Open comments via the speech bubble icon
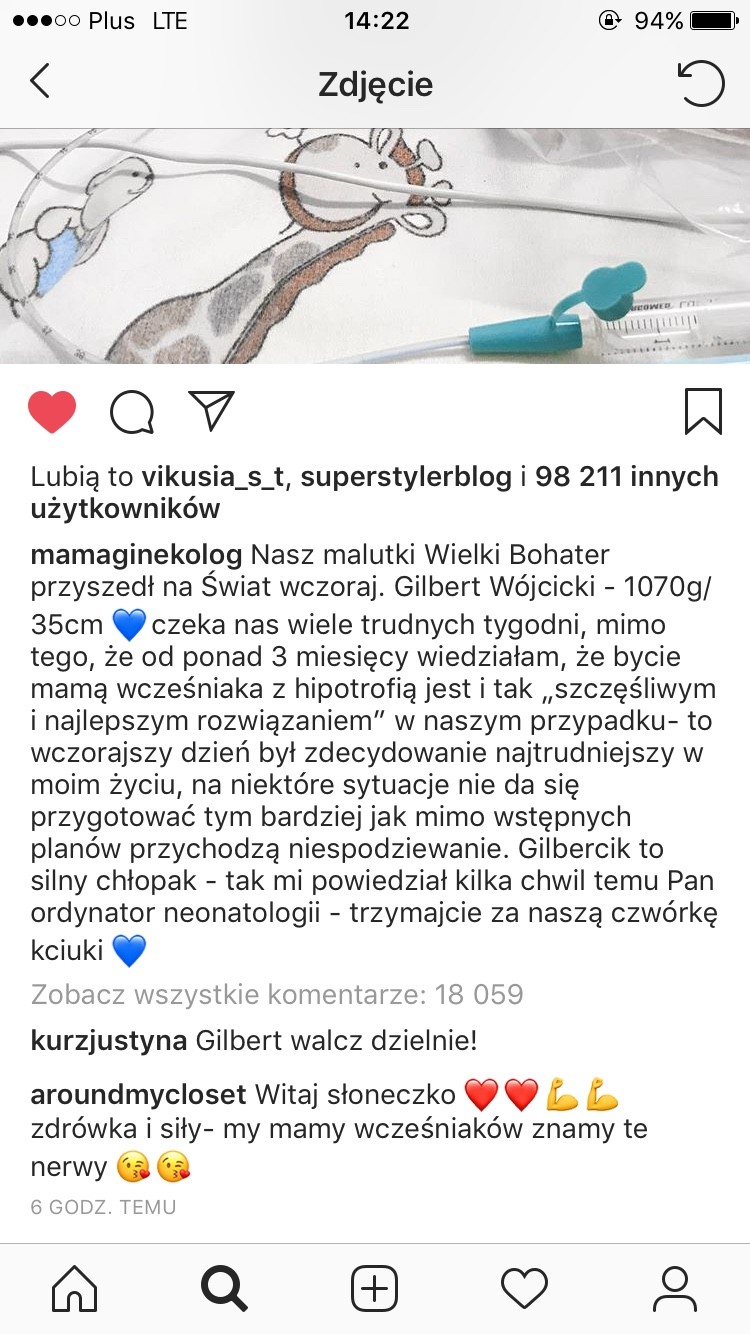Image resolution: width=750 pixels, height=1334 pixels. (132, 411)
